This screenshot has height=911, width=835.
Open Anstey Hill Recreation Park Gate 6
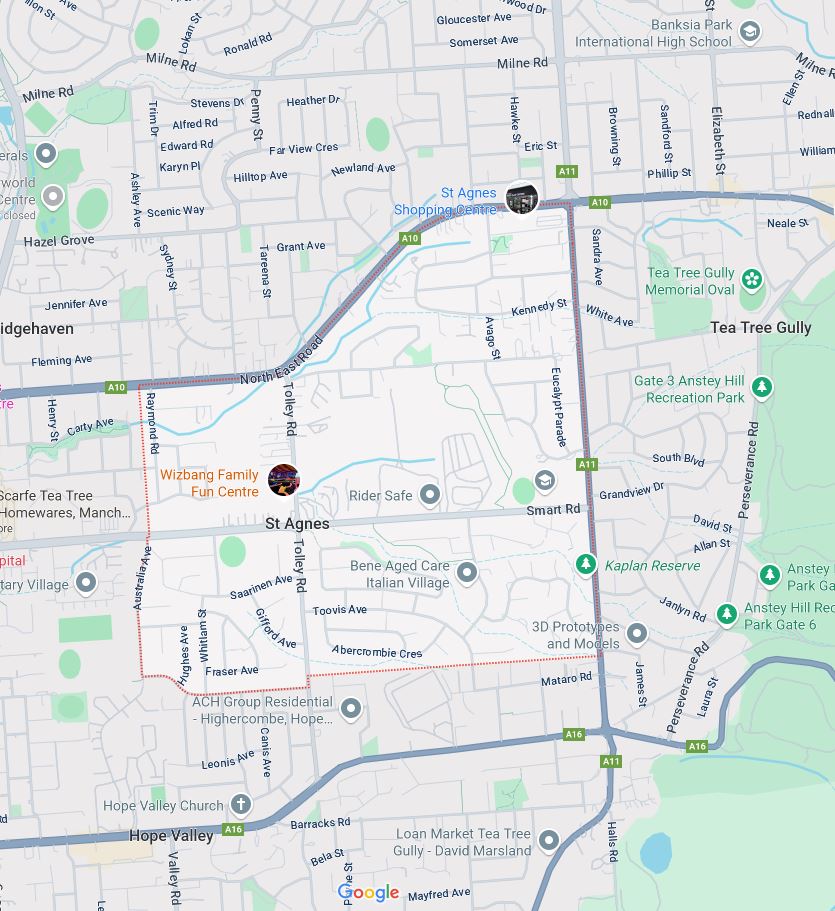click(x=727, y=613)
